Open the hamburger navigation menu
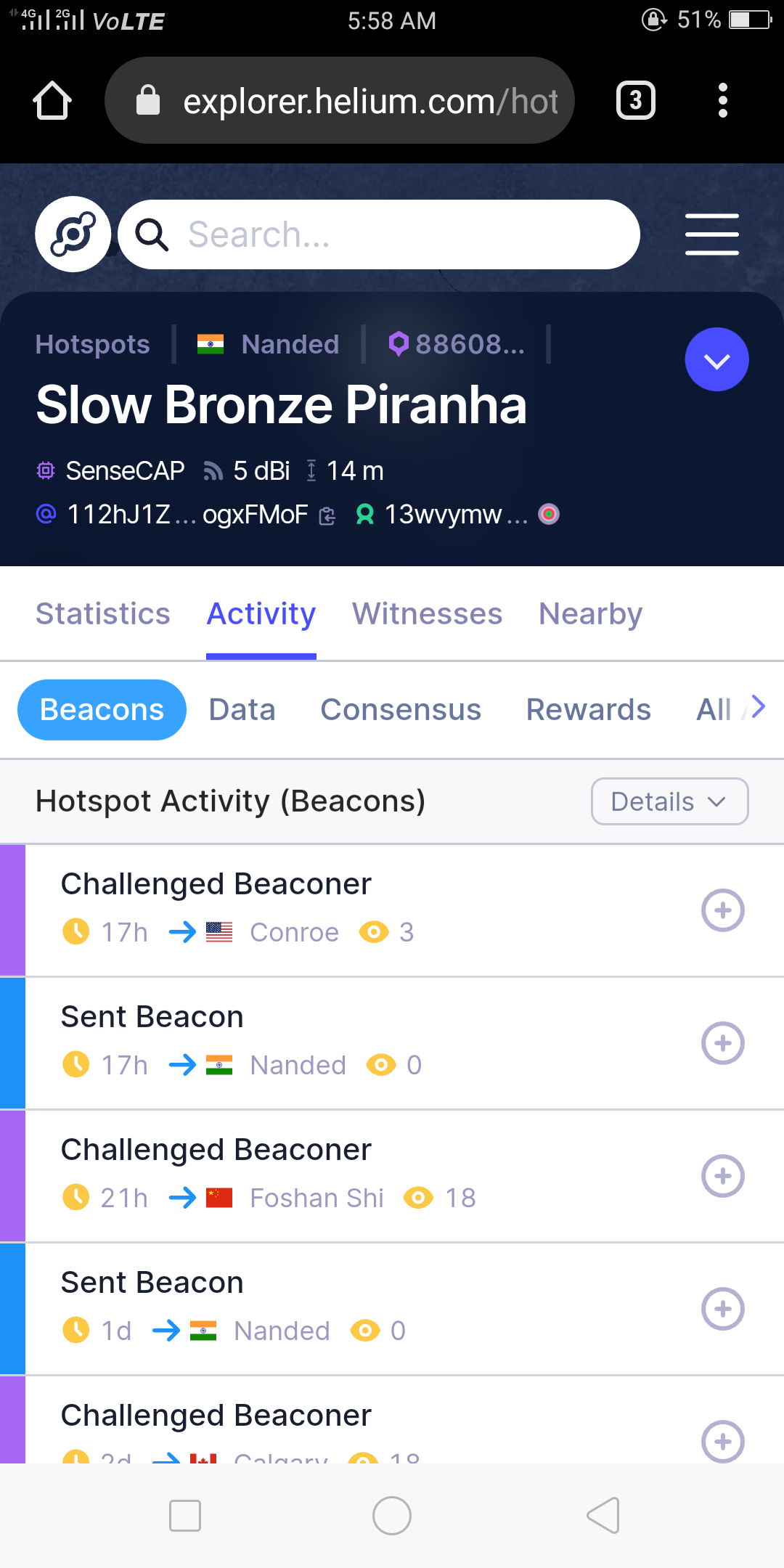 pos(711,234)
